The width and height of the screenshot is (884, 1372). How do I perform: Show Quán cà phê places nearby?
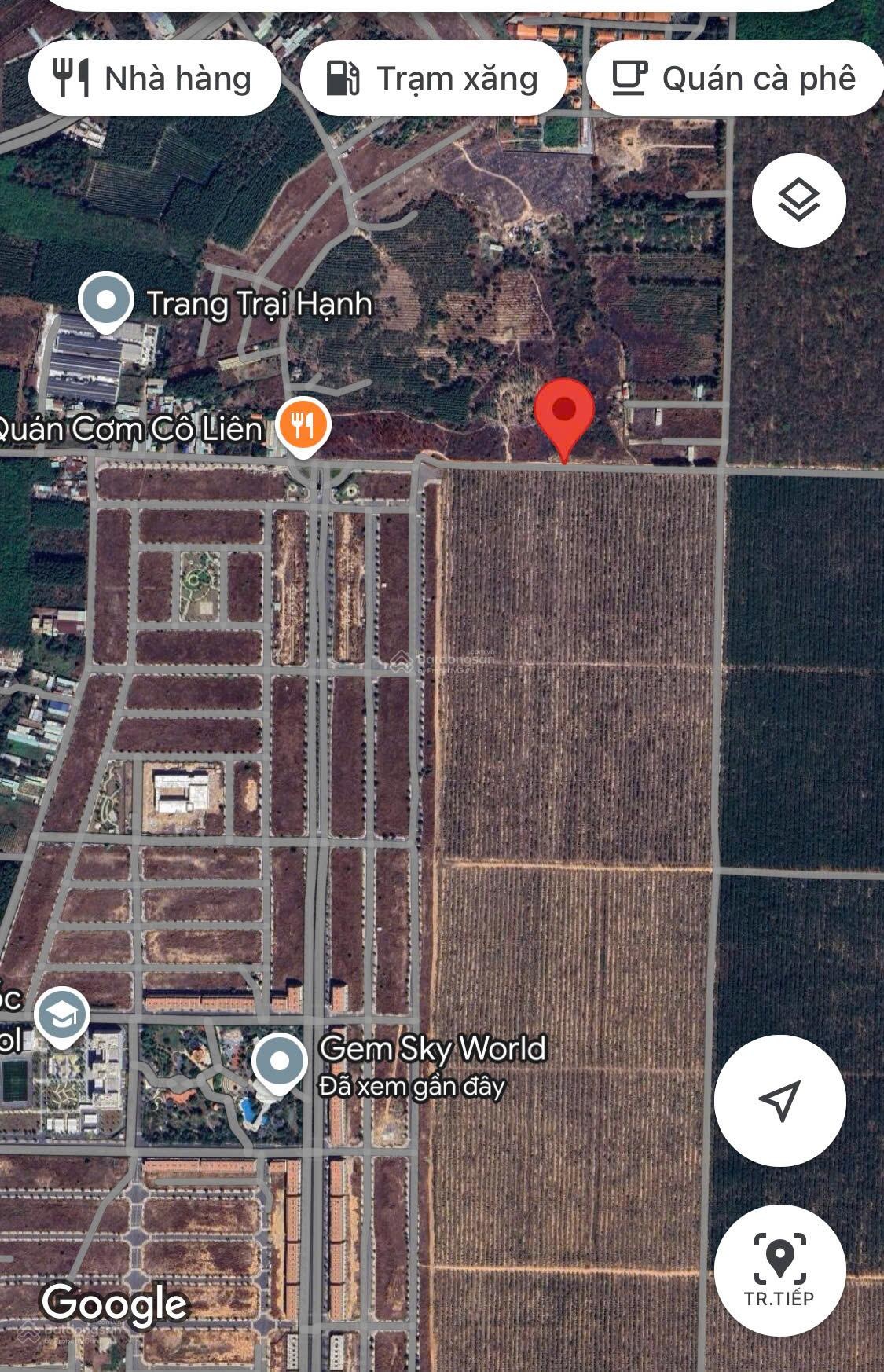735,79
